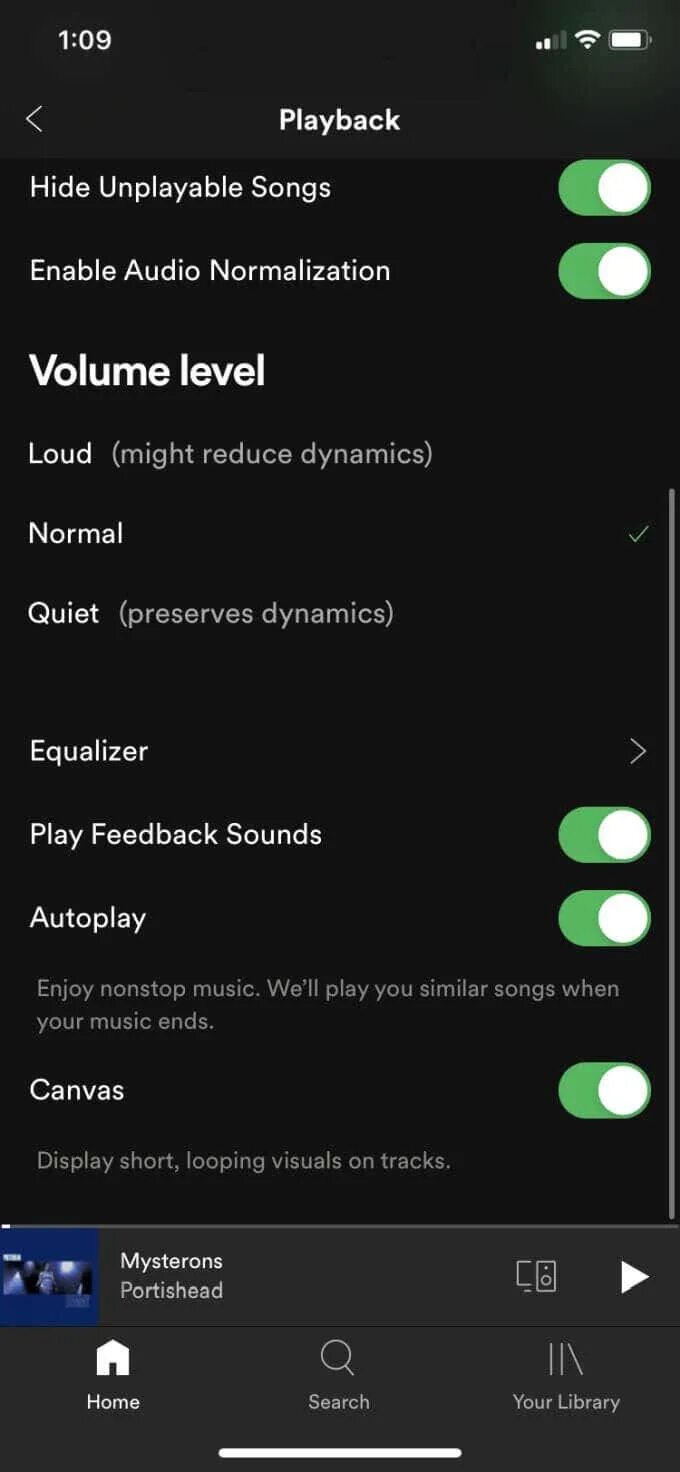Toggle Hide Unplayable Songs off

tap(604, 188)
